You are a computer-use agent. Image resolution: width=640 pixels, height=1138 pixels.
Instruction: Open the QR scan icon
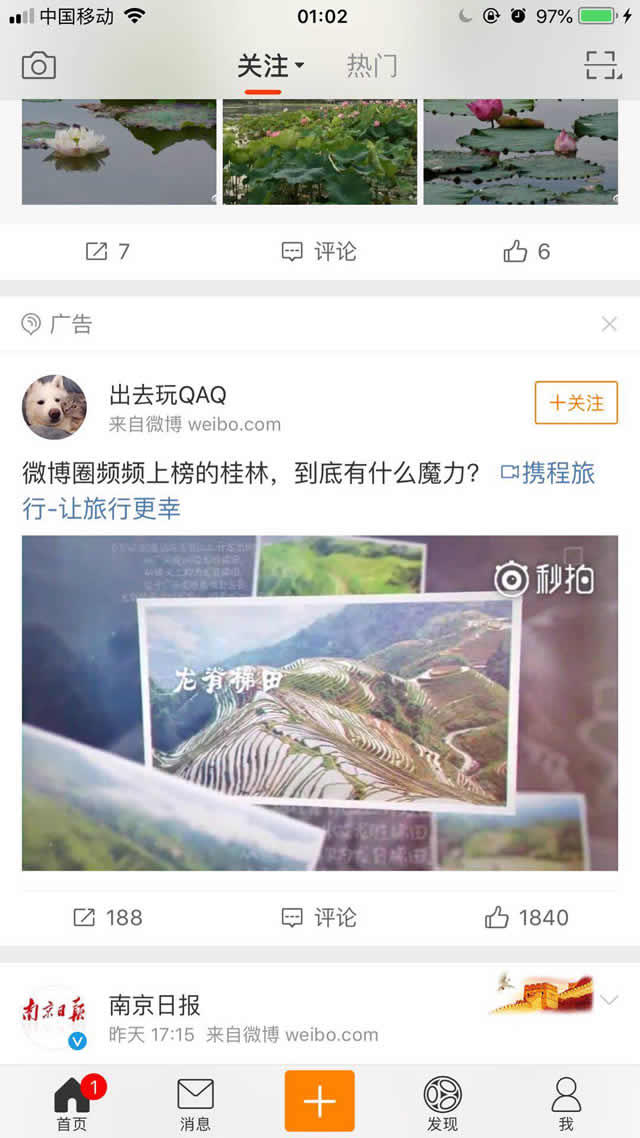coord(602,66)
